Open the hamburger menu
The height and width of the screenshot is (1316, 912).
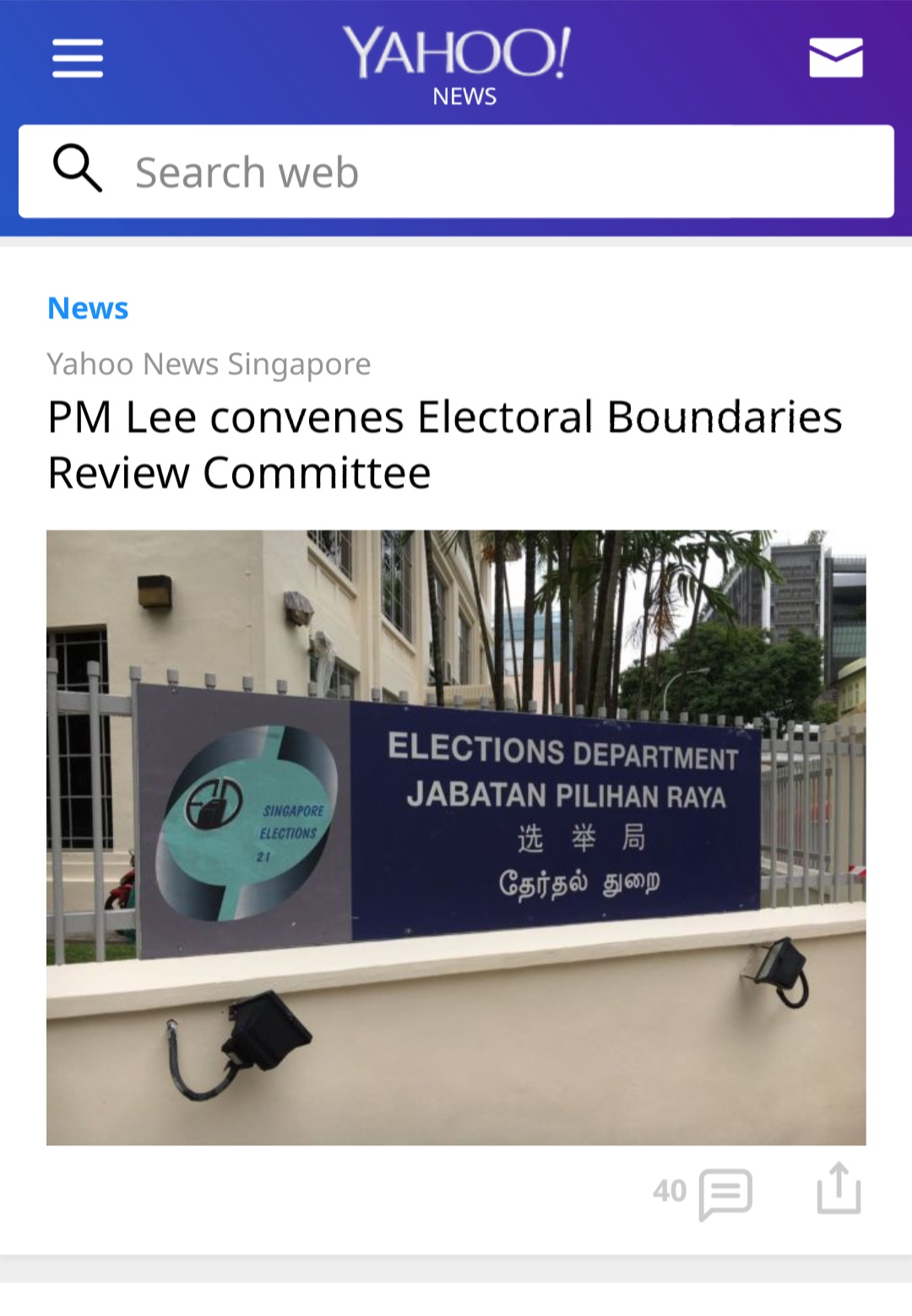[78, 58]
